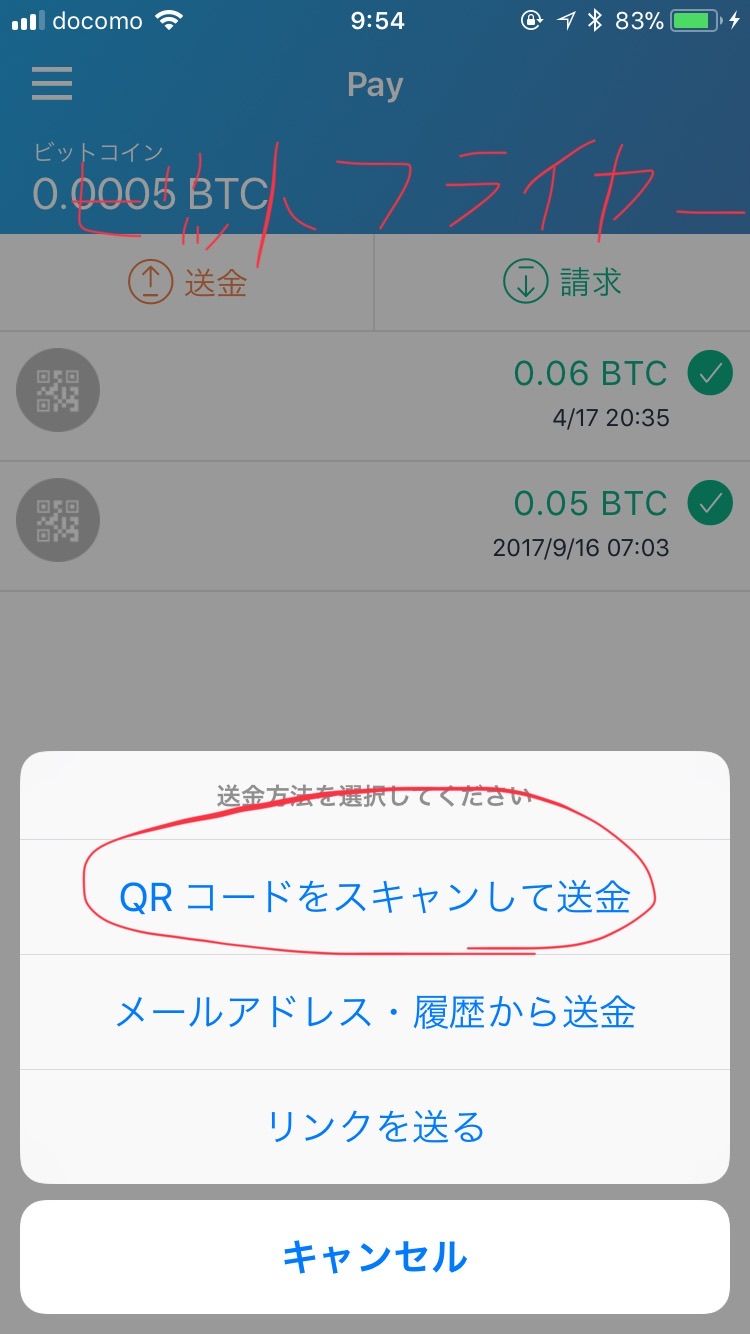
Task: Choose メールアドレス・履歴から送金
Action: point(374,1013)
